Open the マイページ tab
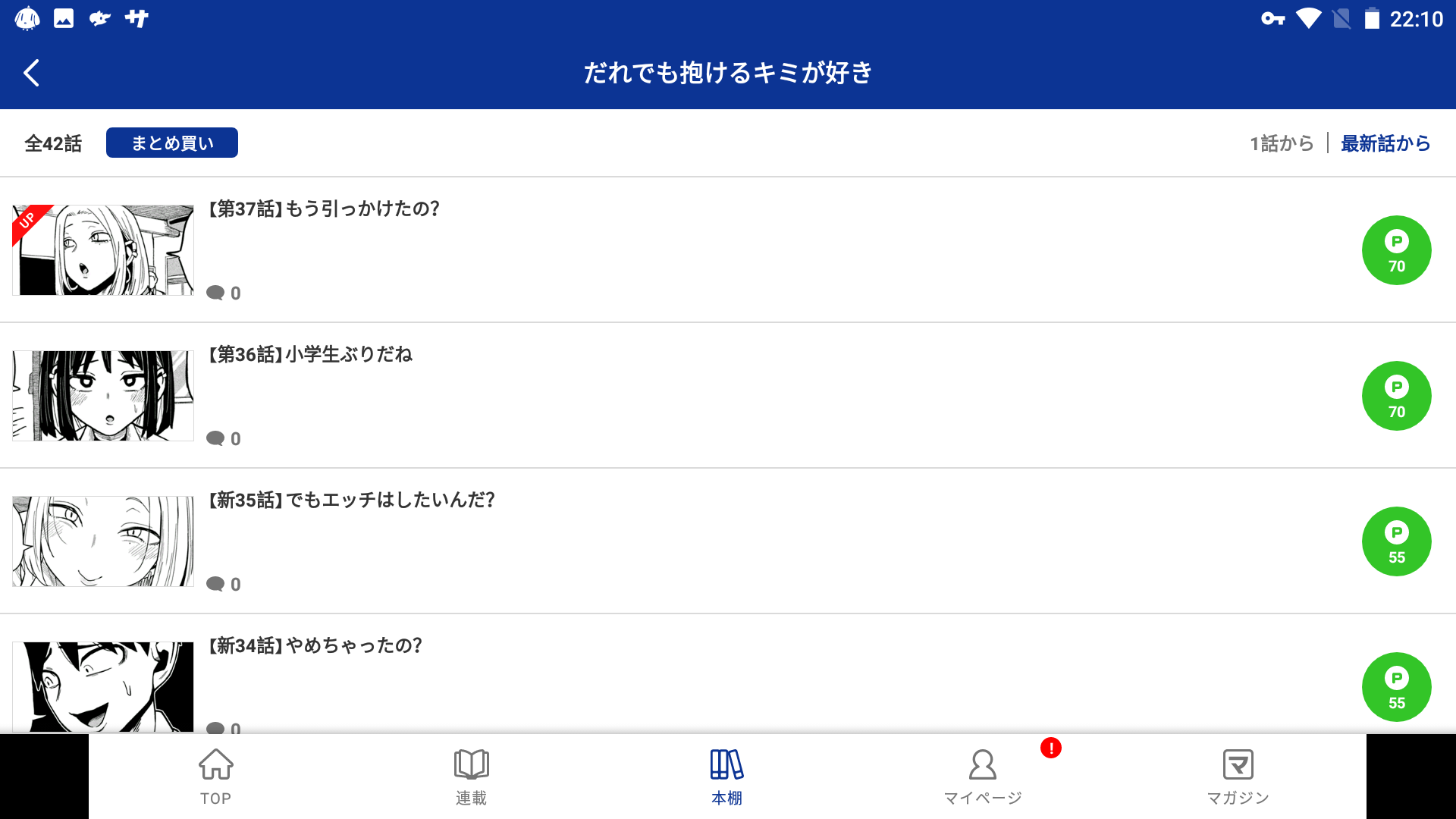Viewport: 1456px width, 819px height. (982, 777)
